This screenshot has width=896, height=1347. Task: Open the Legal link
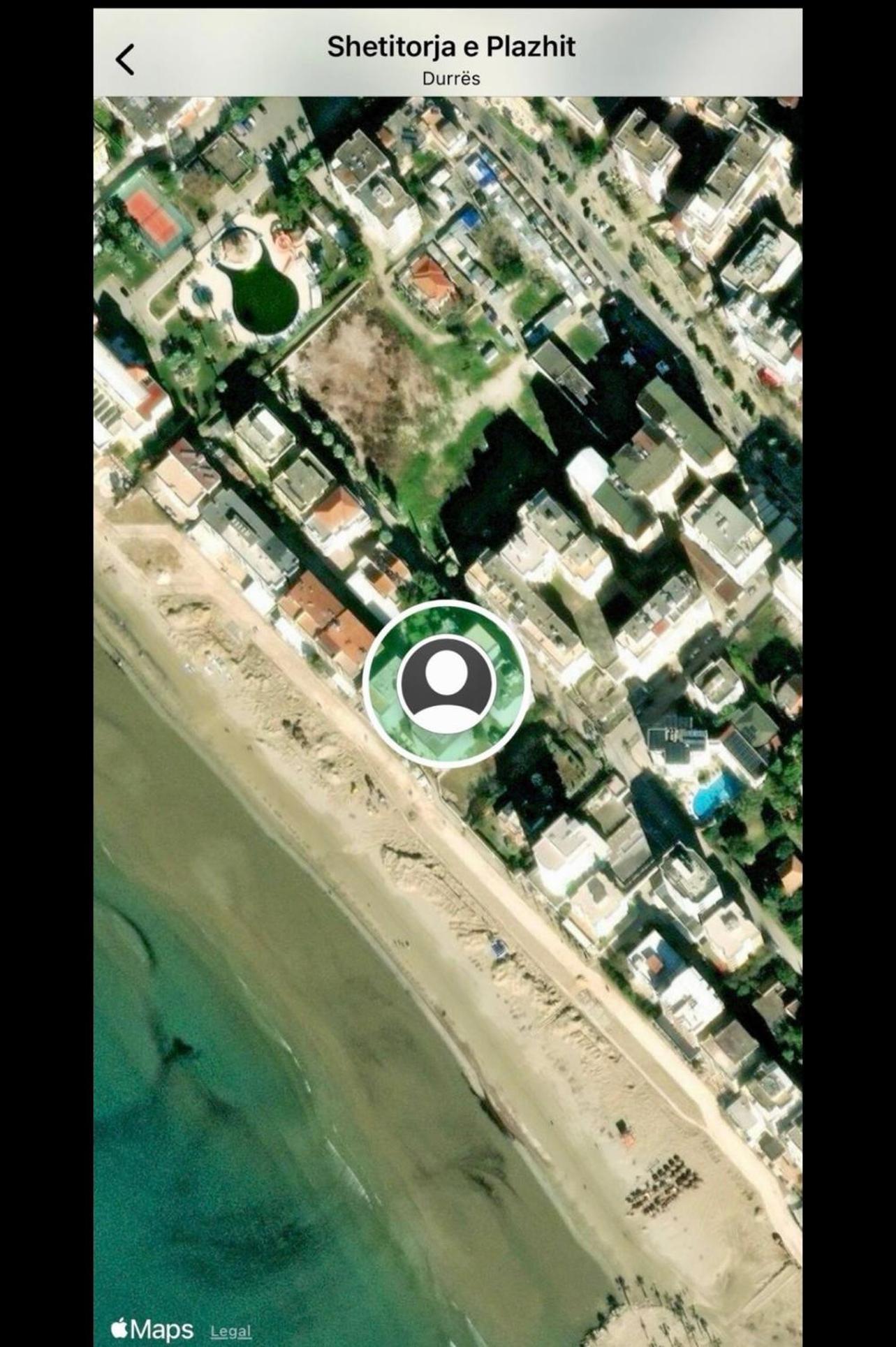(230, 1331)
